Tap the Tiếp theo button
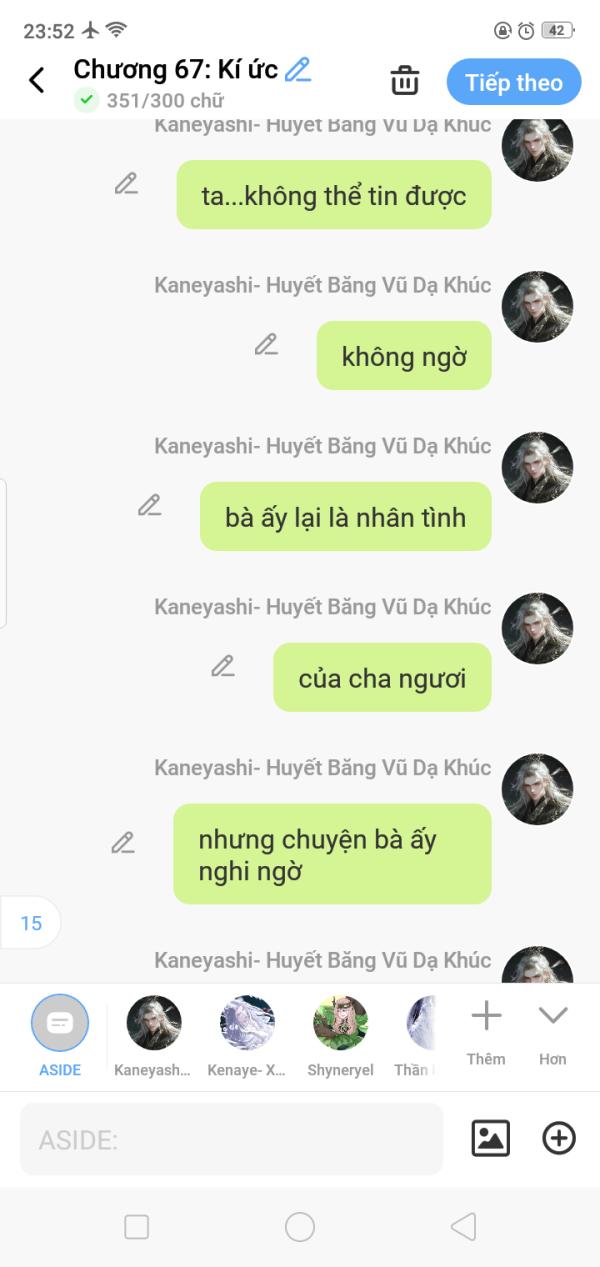 click(x=513, y=82)
